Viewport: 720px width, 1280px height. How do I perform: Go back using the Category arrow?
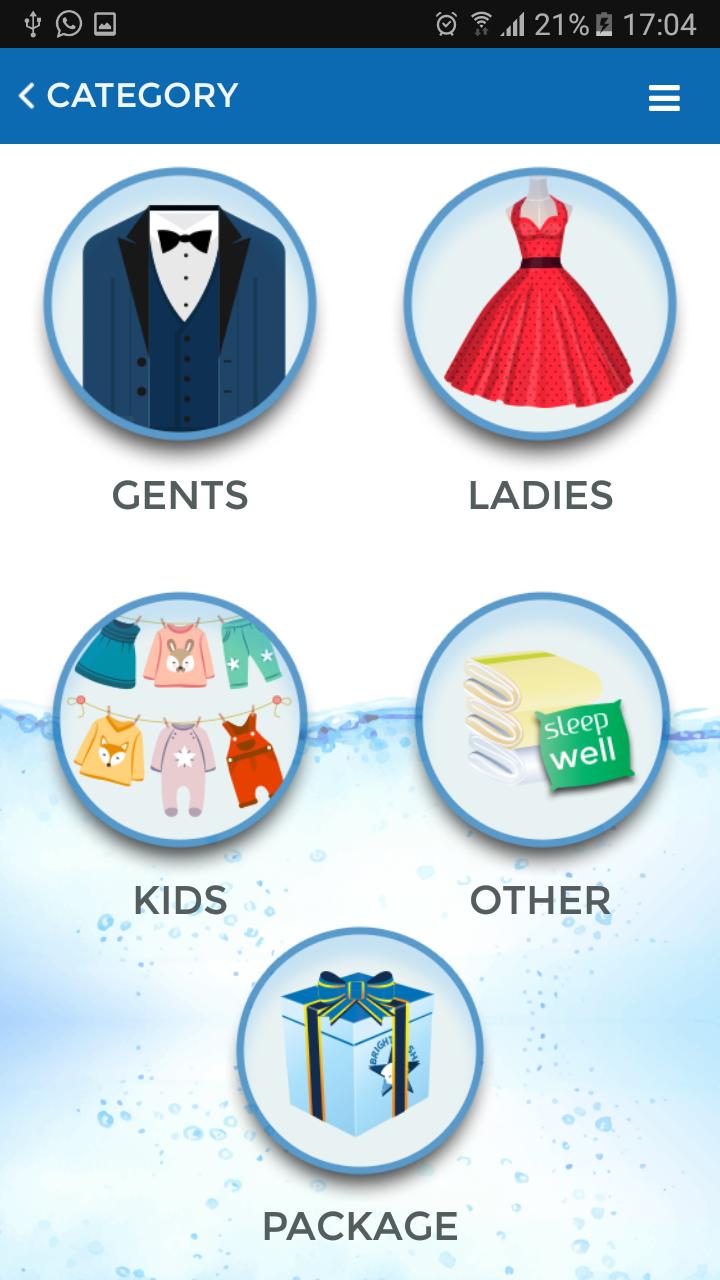coord(27,96)
